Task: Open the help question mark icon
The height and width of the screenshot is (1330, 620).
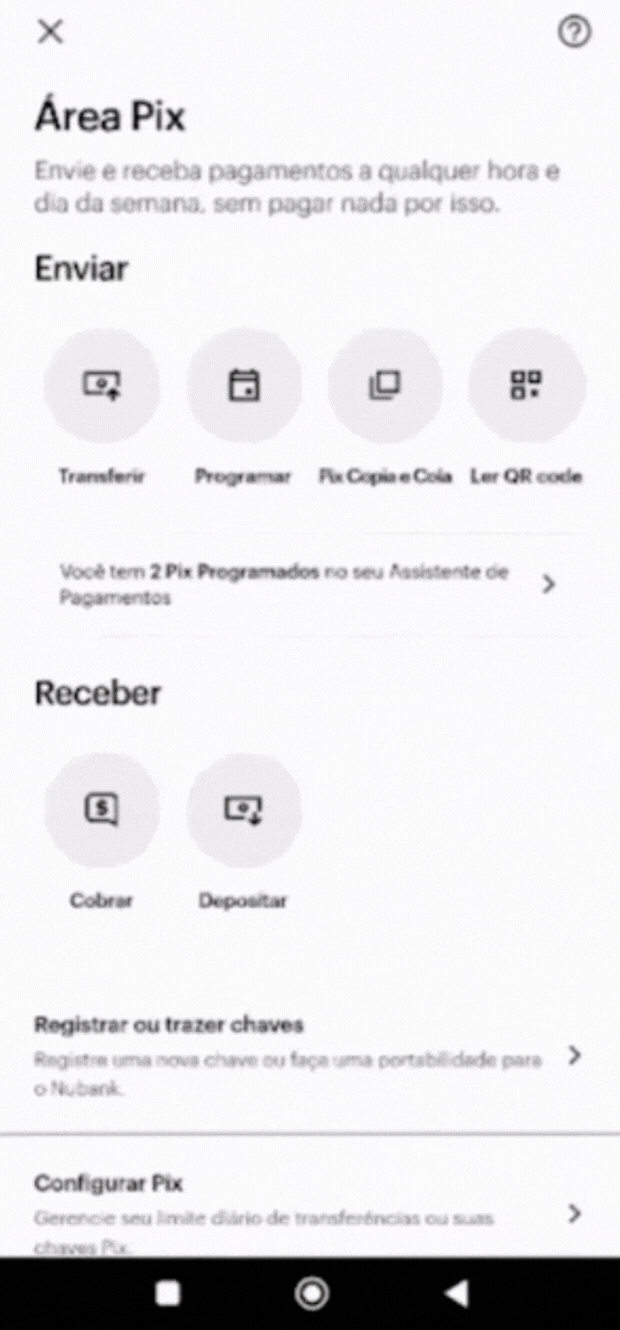Action: [x=574, y=33]
